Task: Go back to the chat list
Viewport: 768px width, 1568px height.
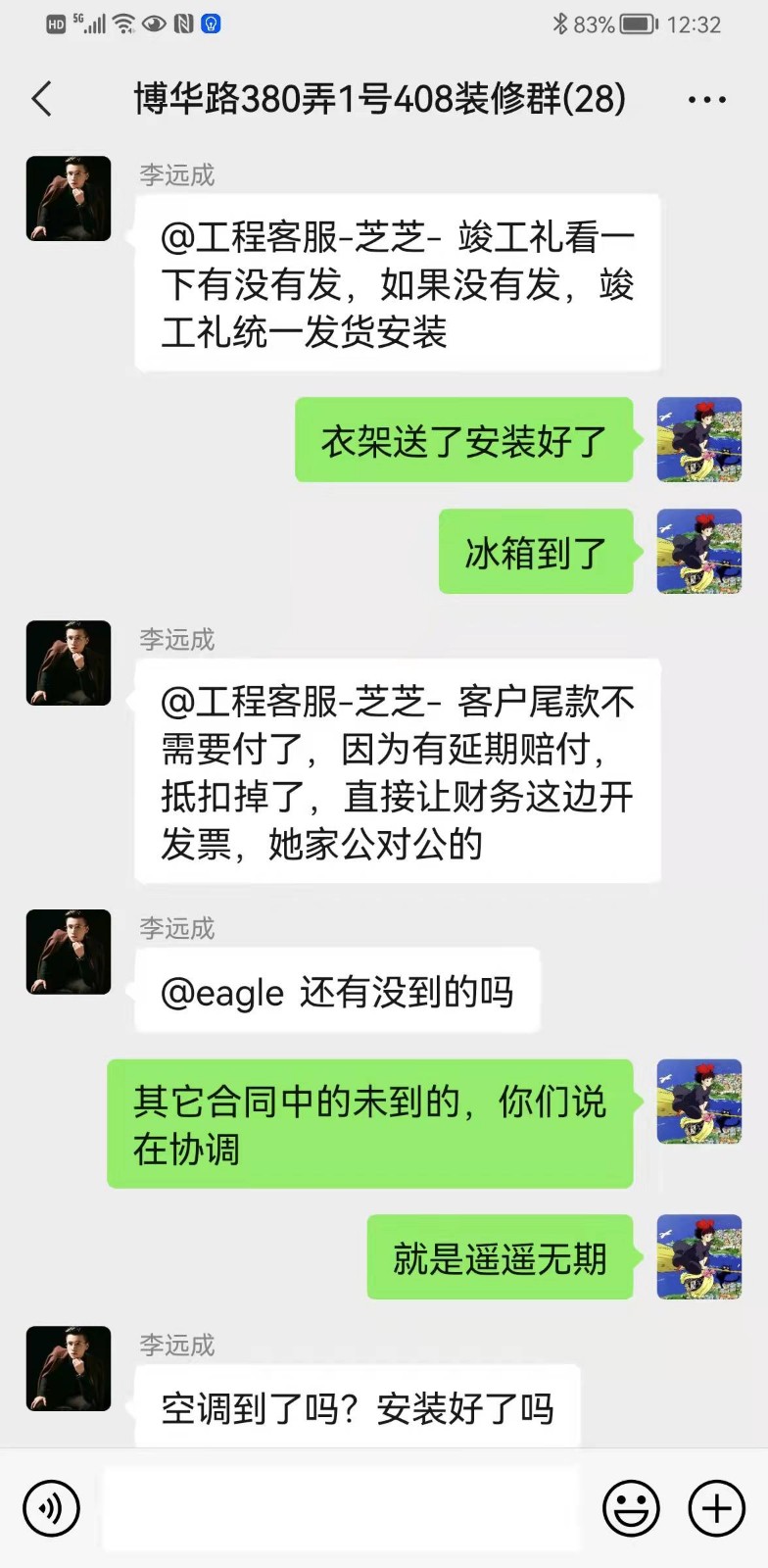Action: click(42, 99)
